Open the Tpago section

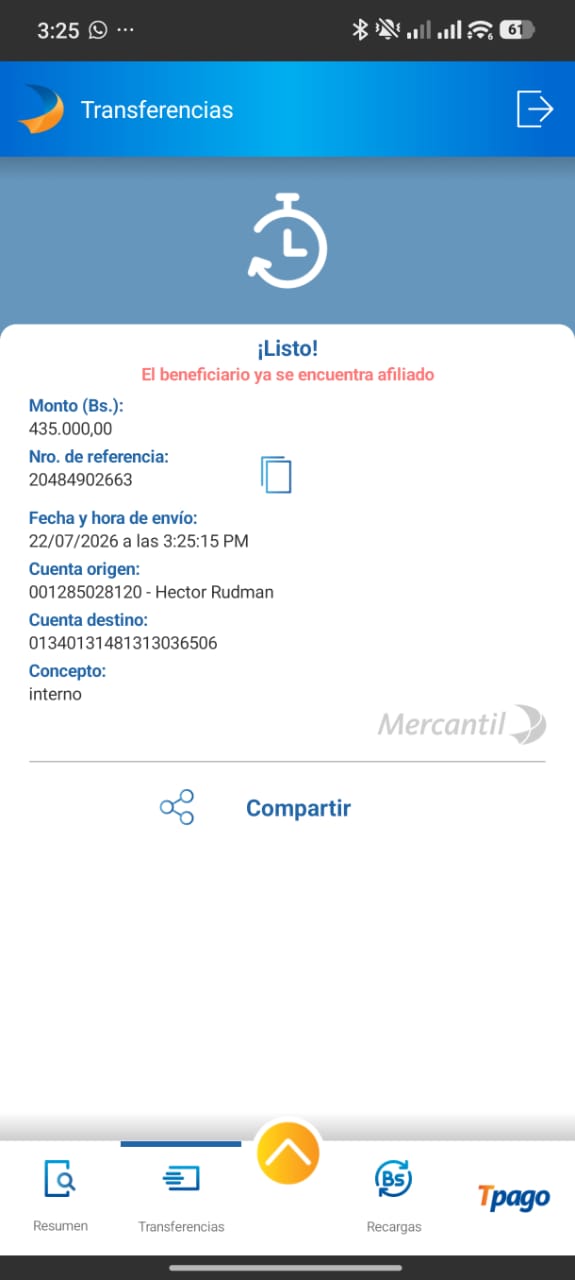click(513, 1196)
